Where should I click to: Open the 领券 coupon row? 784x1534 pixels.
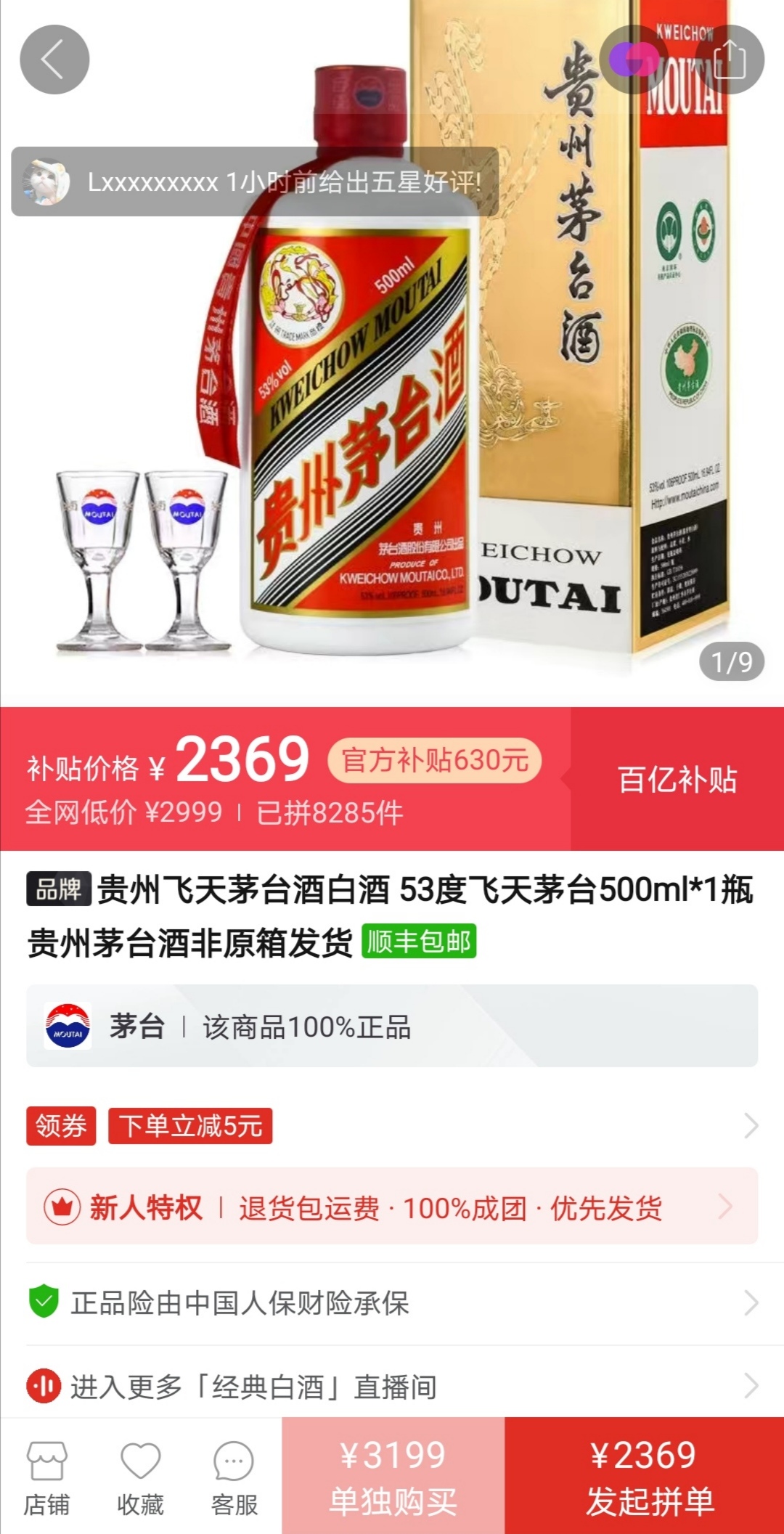[392, 1126]
